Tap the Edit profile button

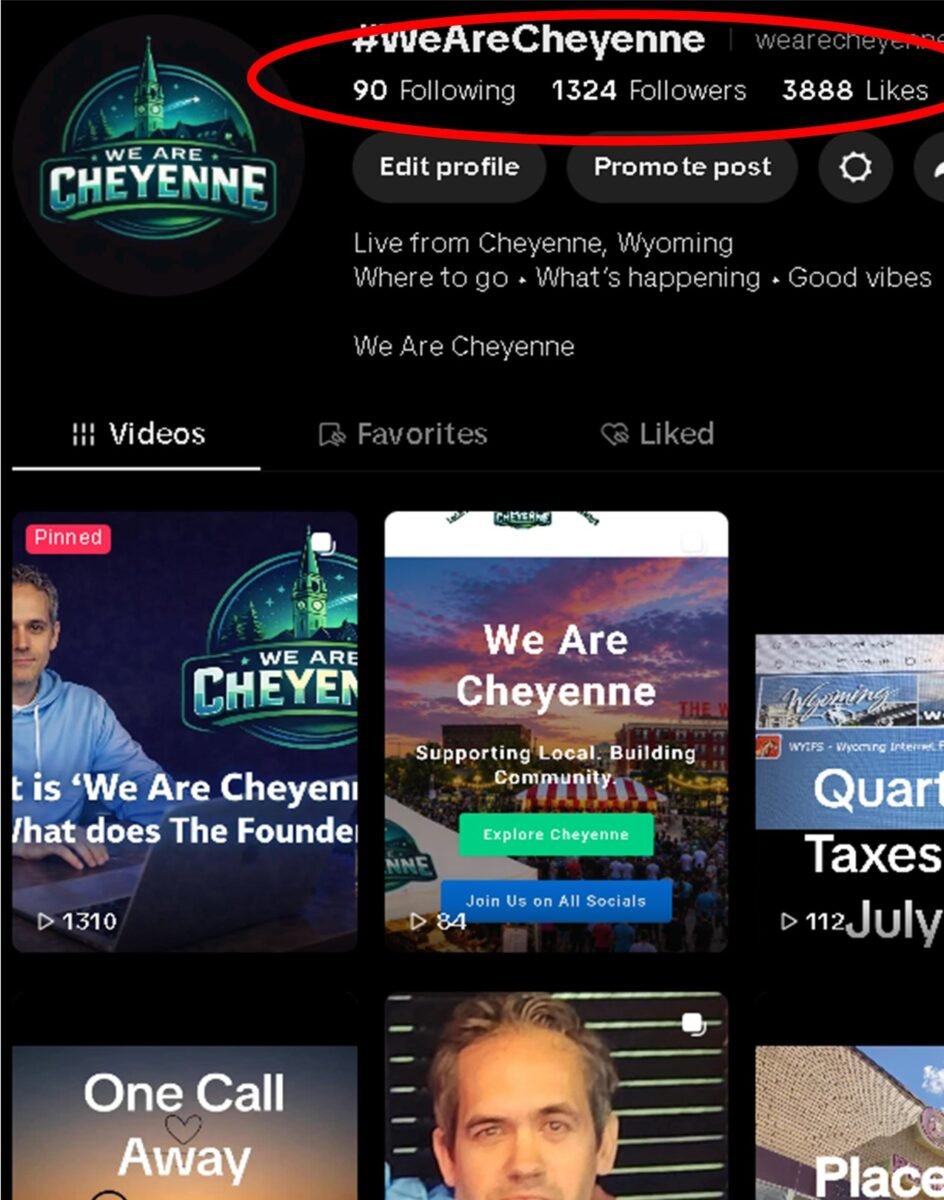coord(449,167)
